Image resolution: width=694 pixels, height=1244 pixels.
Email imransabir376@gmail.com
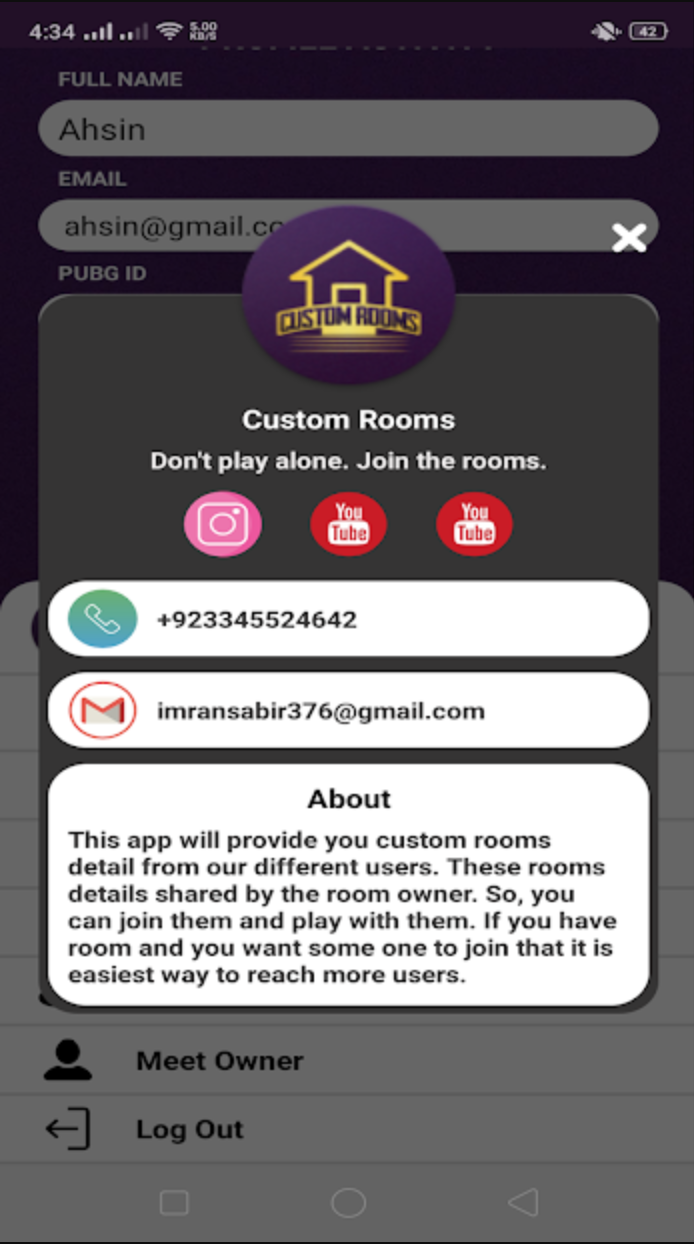point(348,711)
